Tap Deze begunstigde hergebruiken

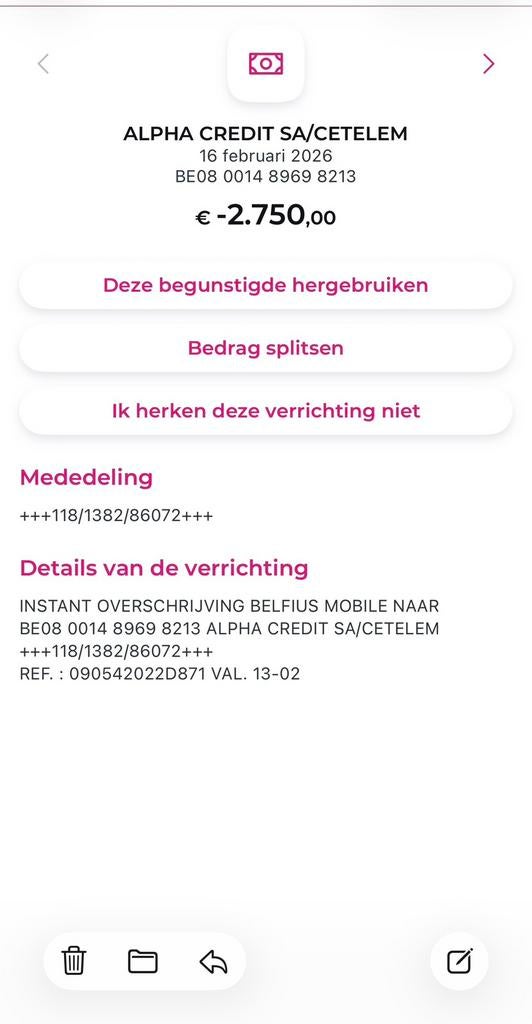tap(266, 285)
